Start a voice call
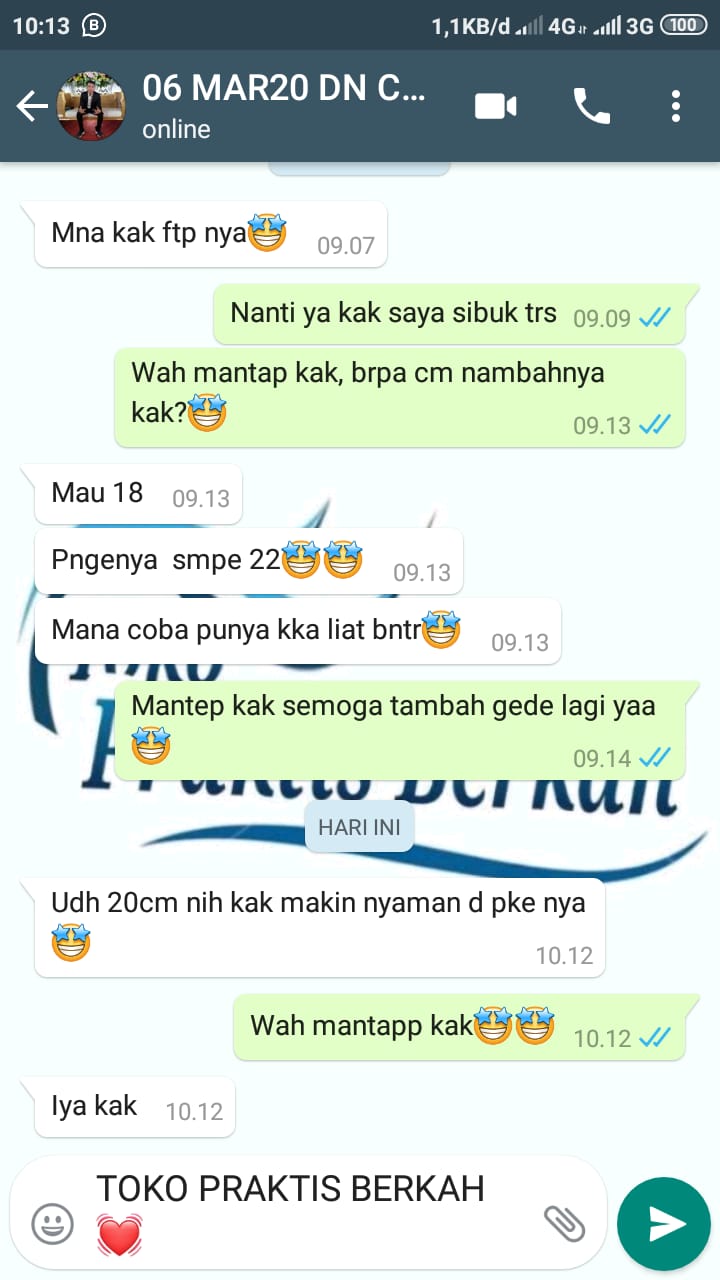Image resolution: width=720 pixels, height=1280 pixels. [591, 106]
